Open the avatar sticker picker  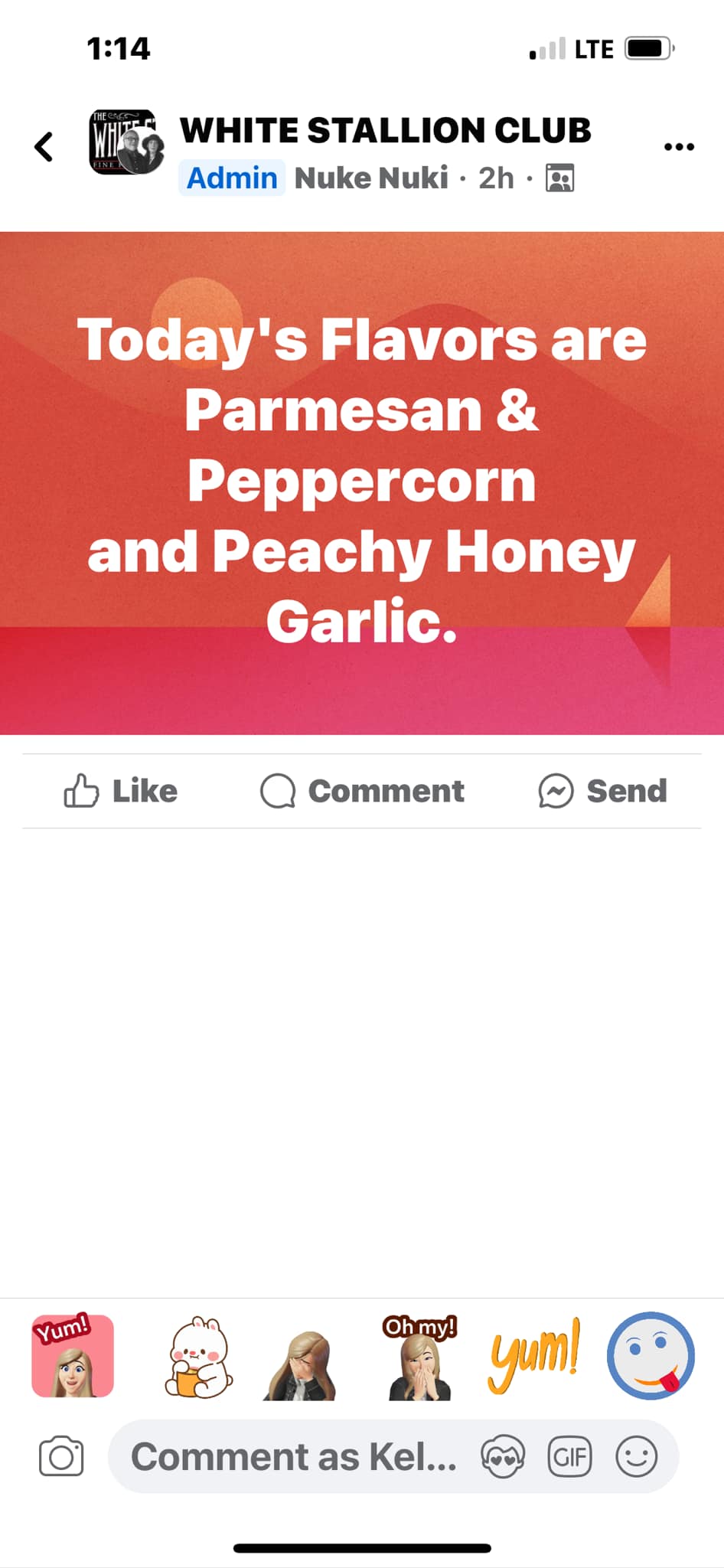point(503,1457)
